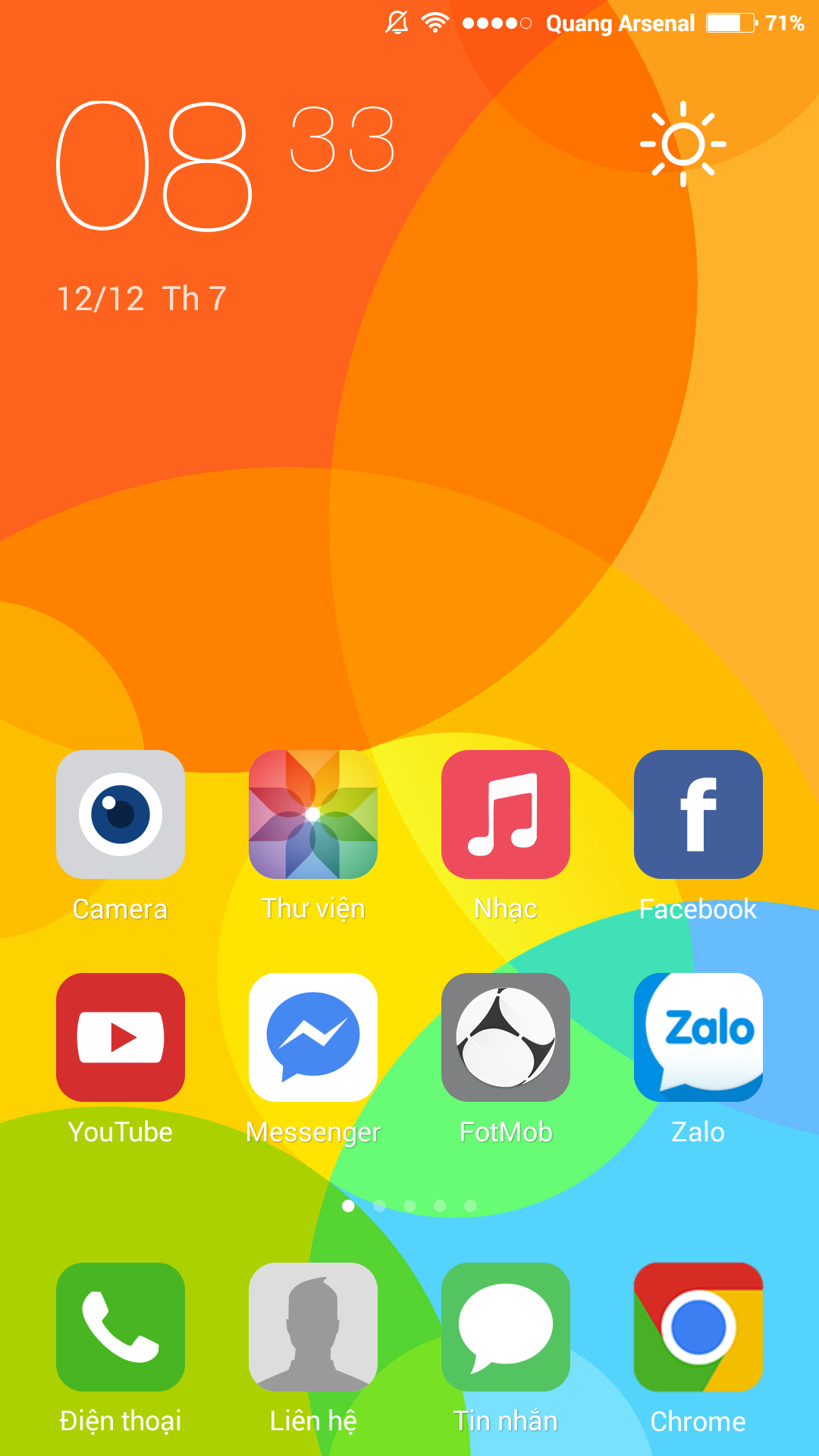Open the Điện thoại phone dialer
819x1456 pixels.
120,1327
